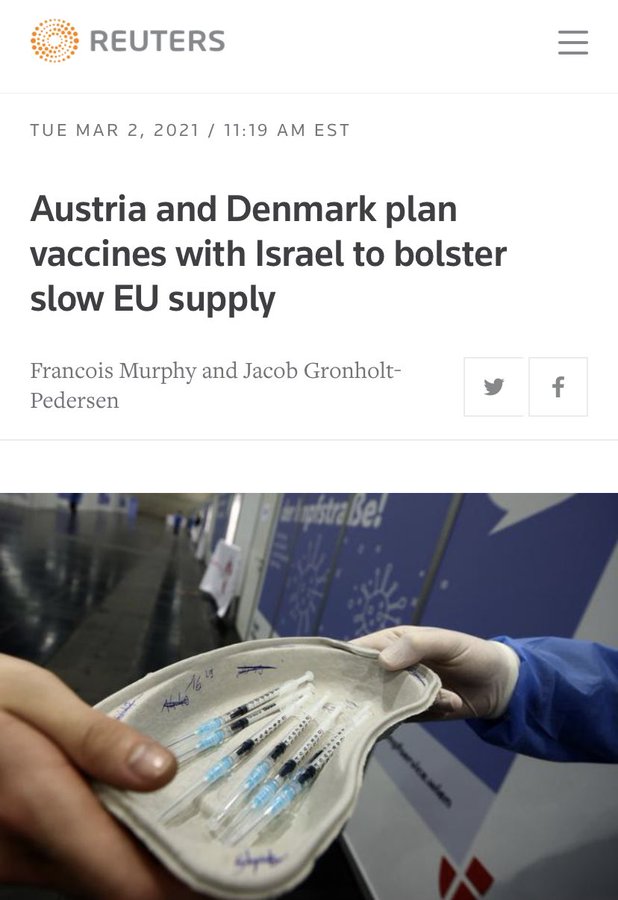Open the hamburger navigation menu

(573, 43)
